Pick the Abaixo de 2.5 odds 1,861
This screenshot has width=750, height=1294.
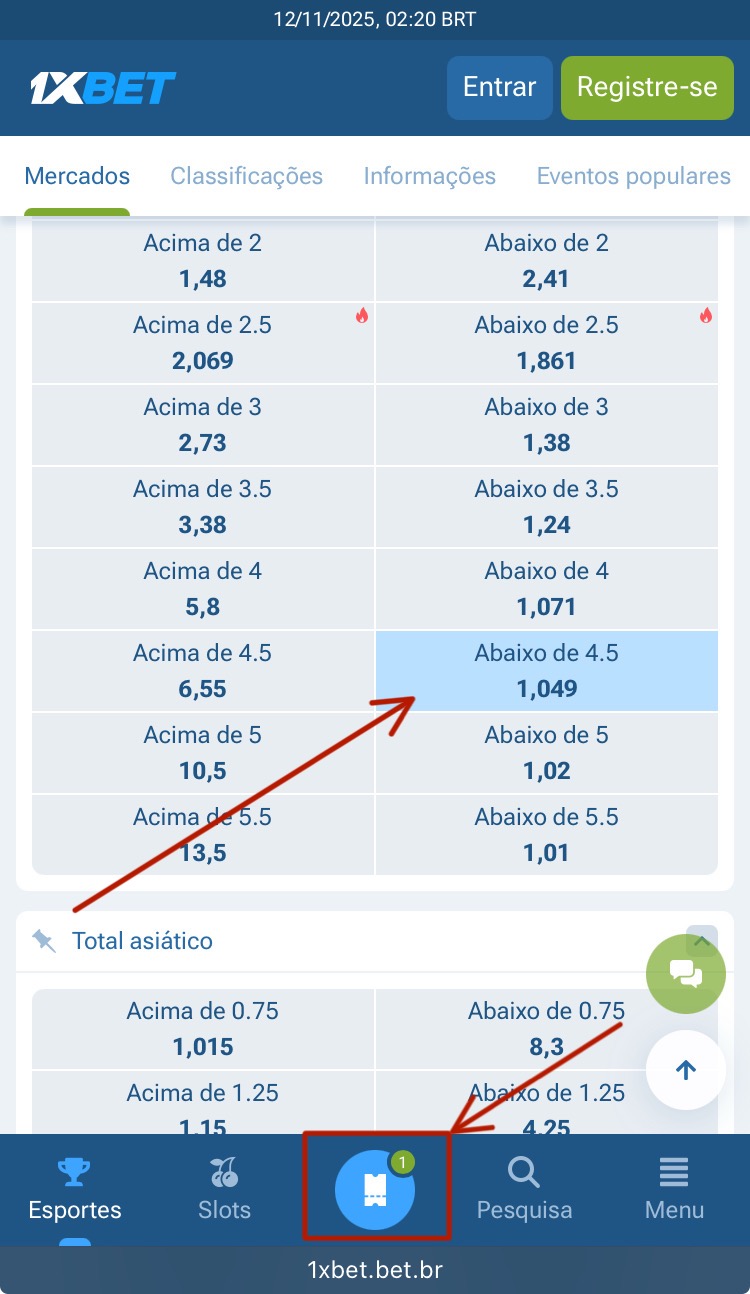coord(546,343)
